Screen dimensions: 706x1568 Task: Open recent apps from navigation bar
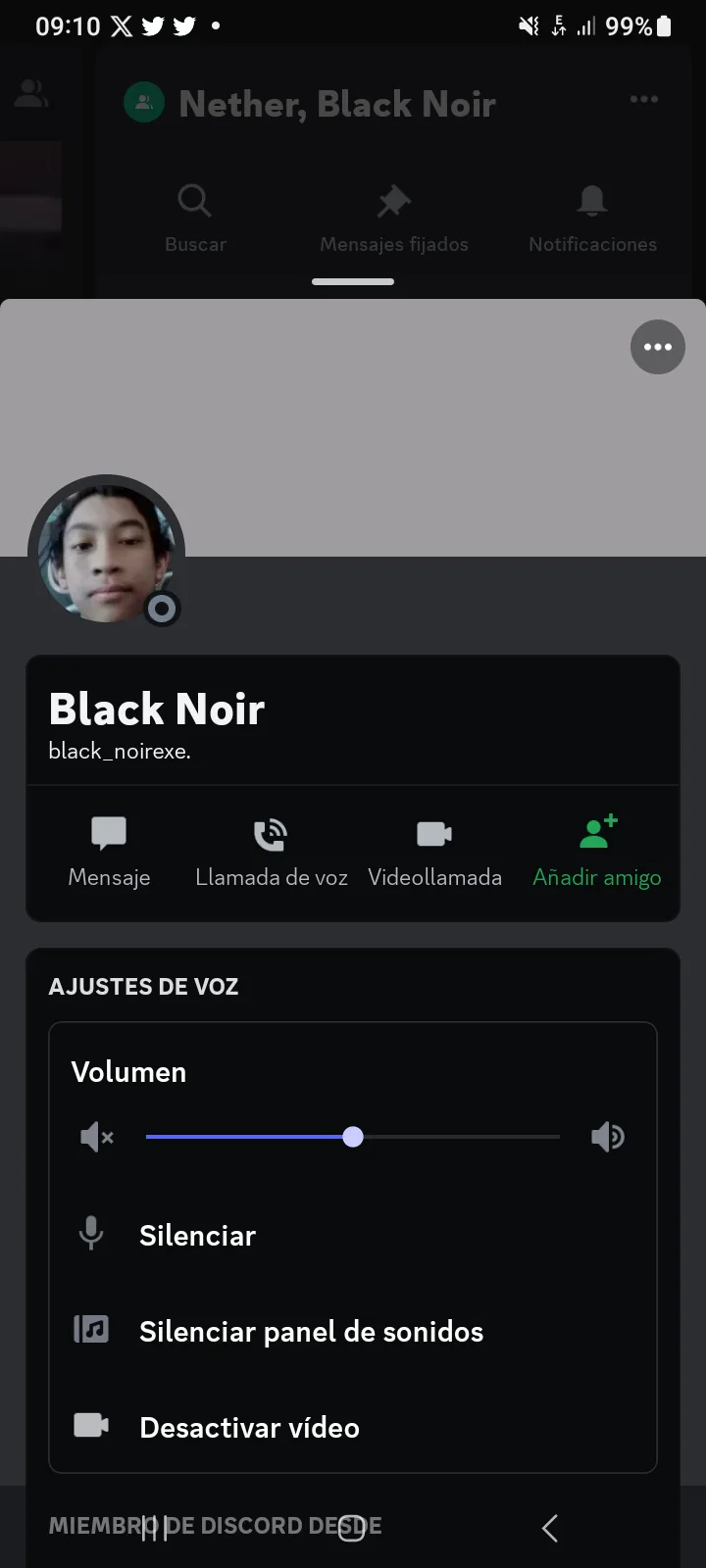click(x=154, y=1528)
